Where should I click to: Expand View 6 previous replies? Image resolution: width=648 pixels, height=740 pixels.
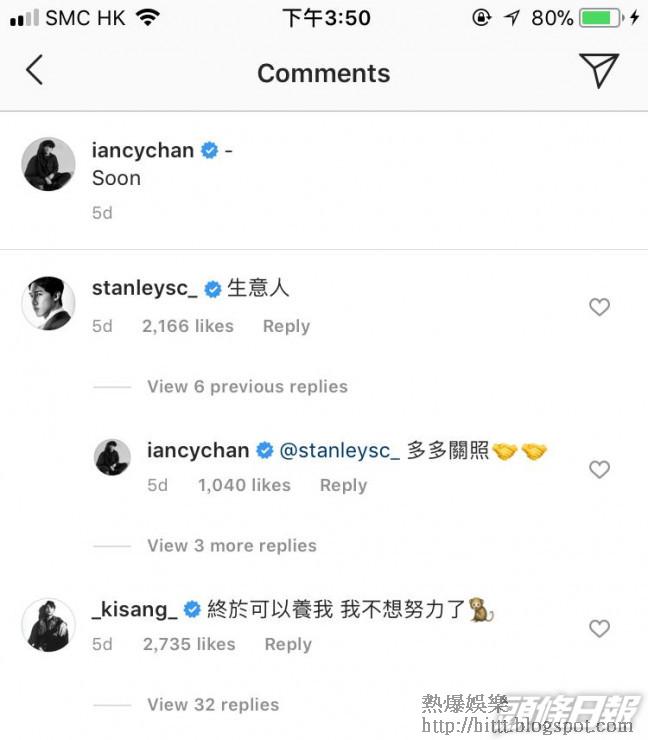247,387
